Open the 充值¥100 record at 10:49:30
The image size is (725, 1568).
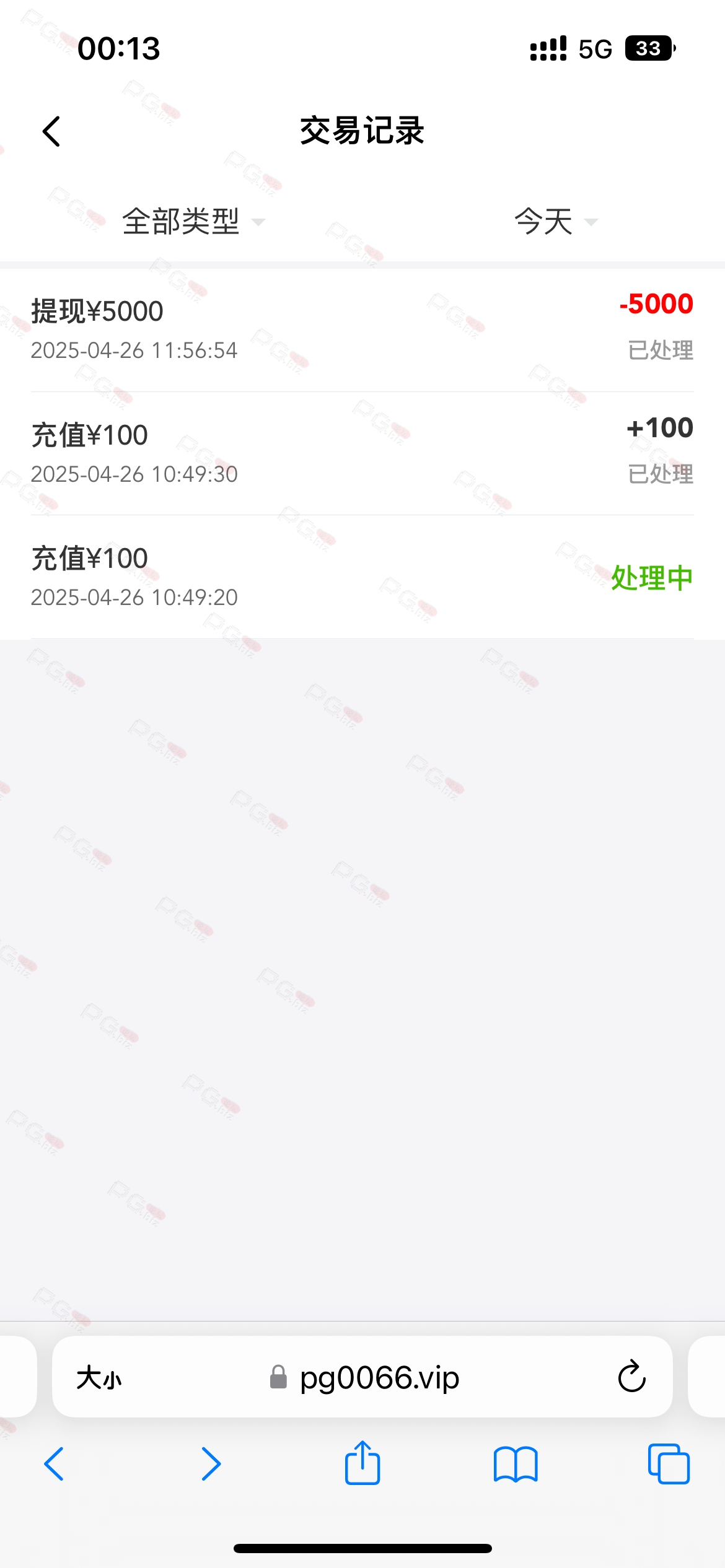(362, 453)
